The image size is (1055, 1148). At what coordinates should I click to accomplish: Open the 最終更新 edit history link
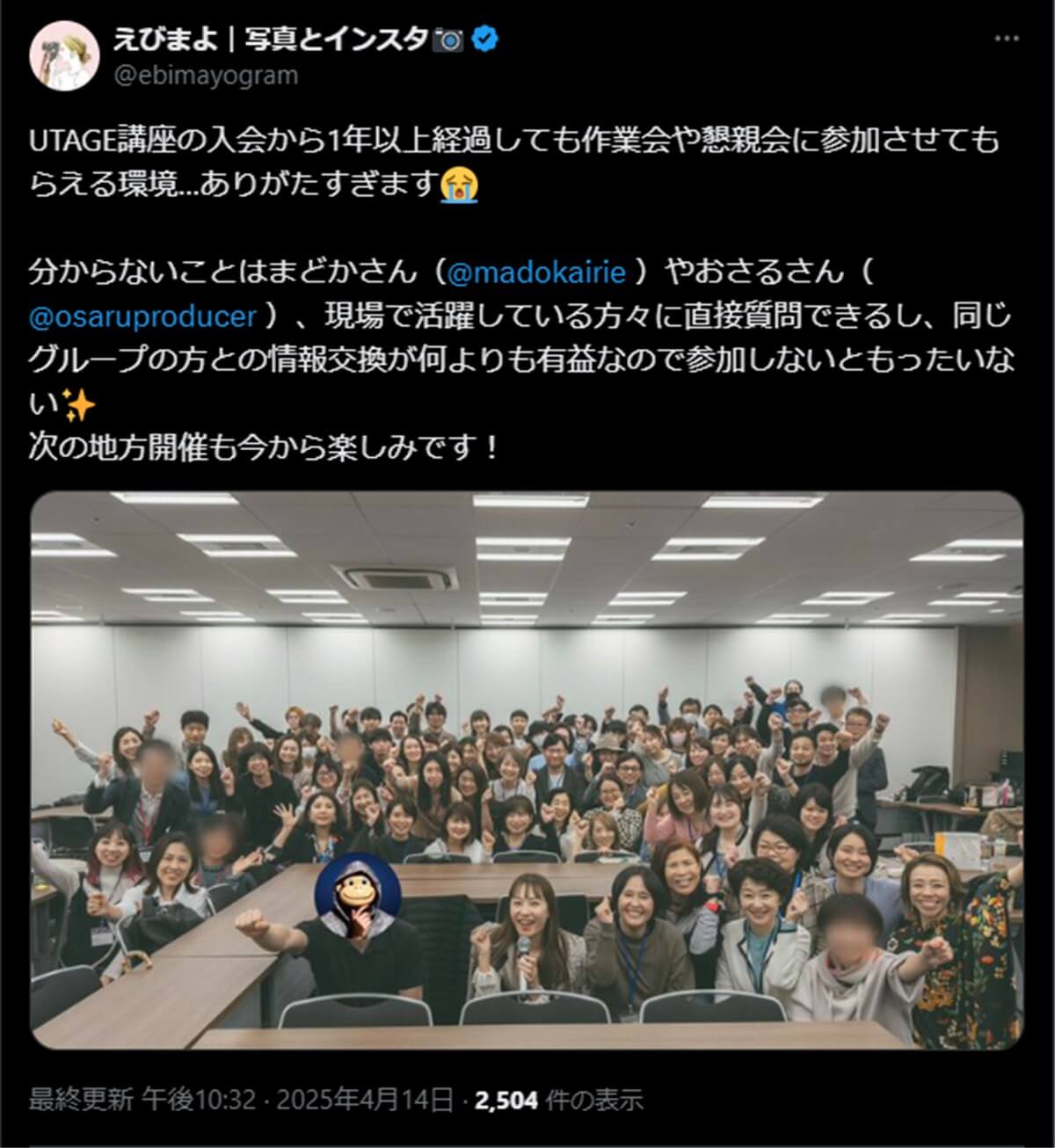(81, 1099)
